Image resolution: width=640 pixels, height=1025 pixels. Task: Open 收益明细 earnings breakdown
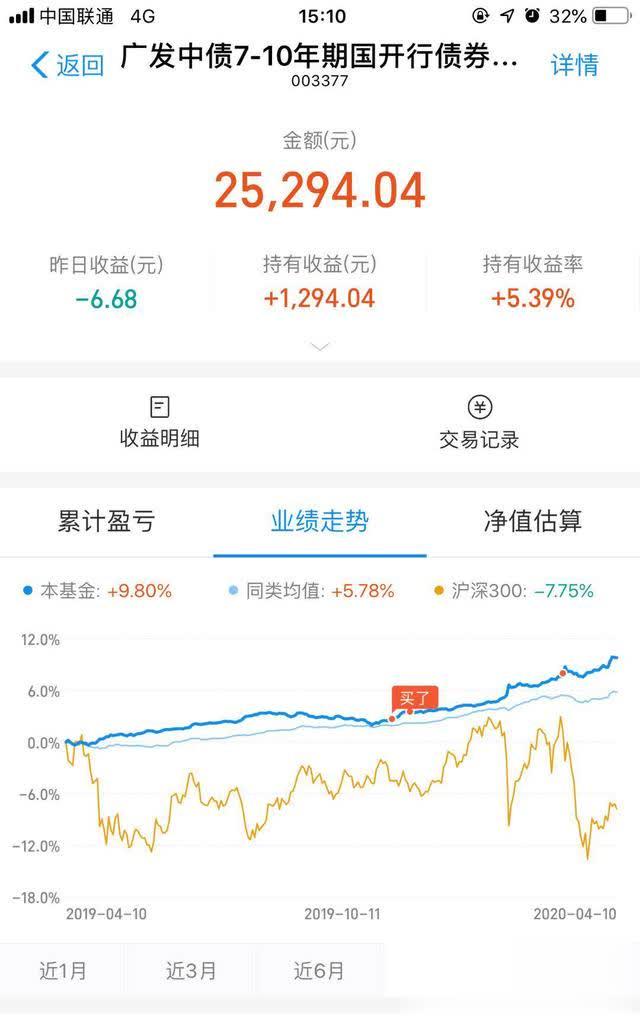[x=160, y=422]
